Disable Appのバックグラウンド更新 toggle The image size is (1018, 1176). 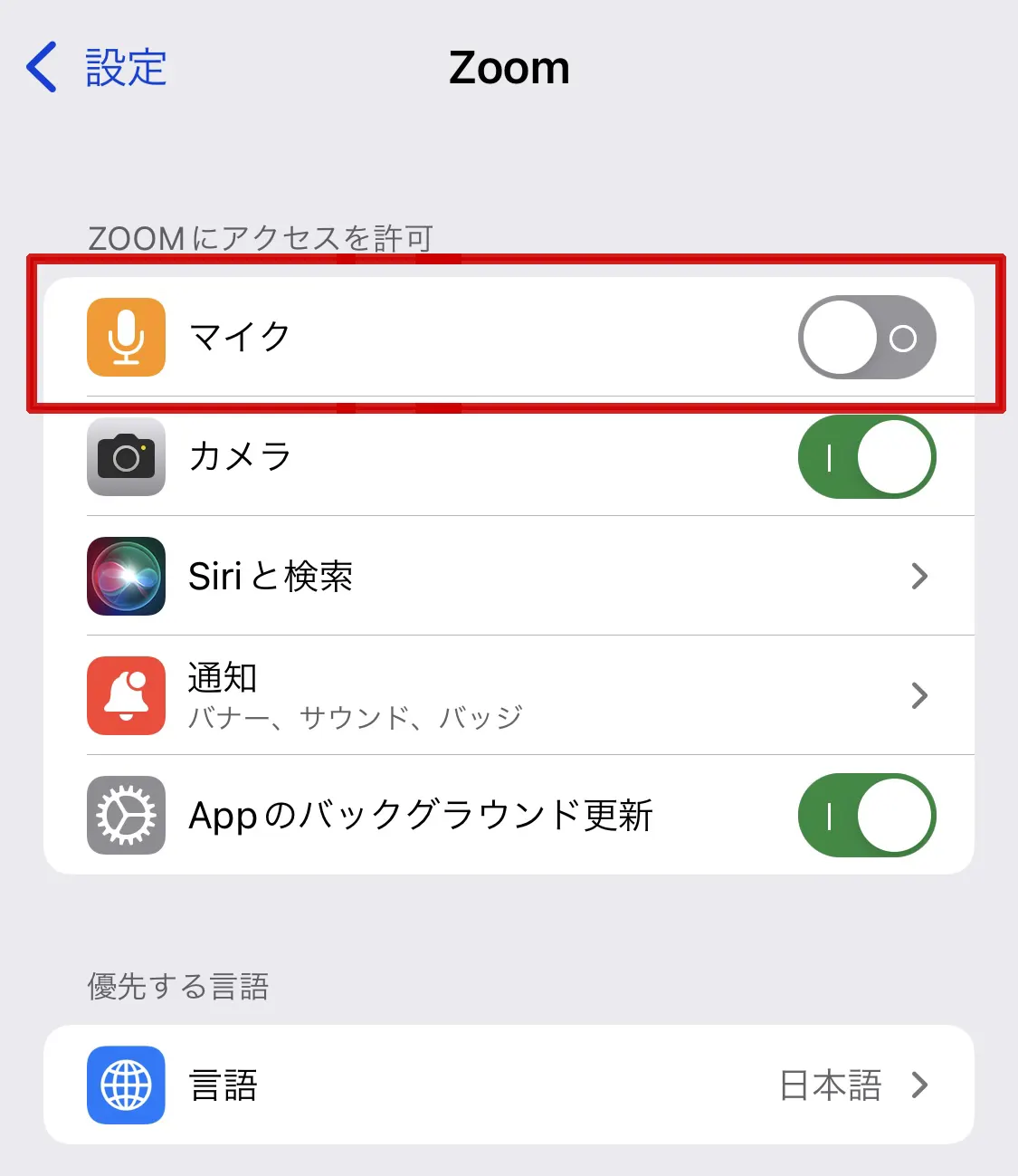pyautogui.click(x=866, y=815)
